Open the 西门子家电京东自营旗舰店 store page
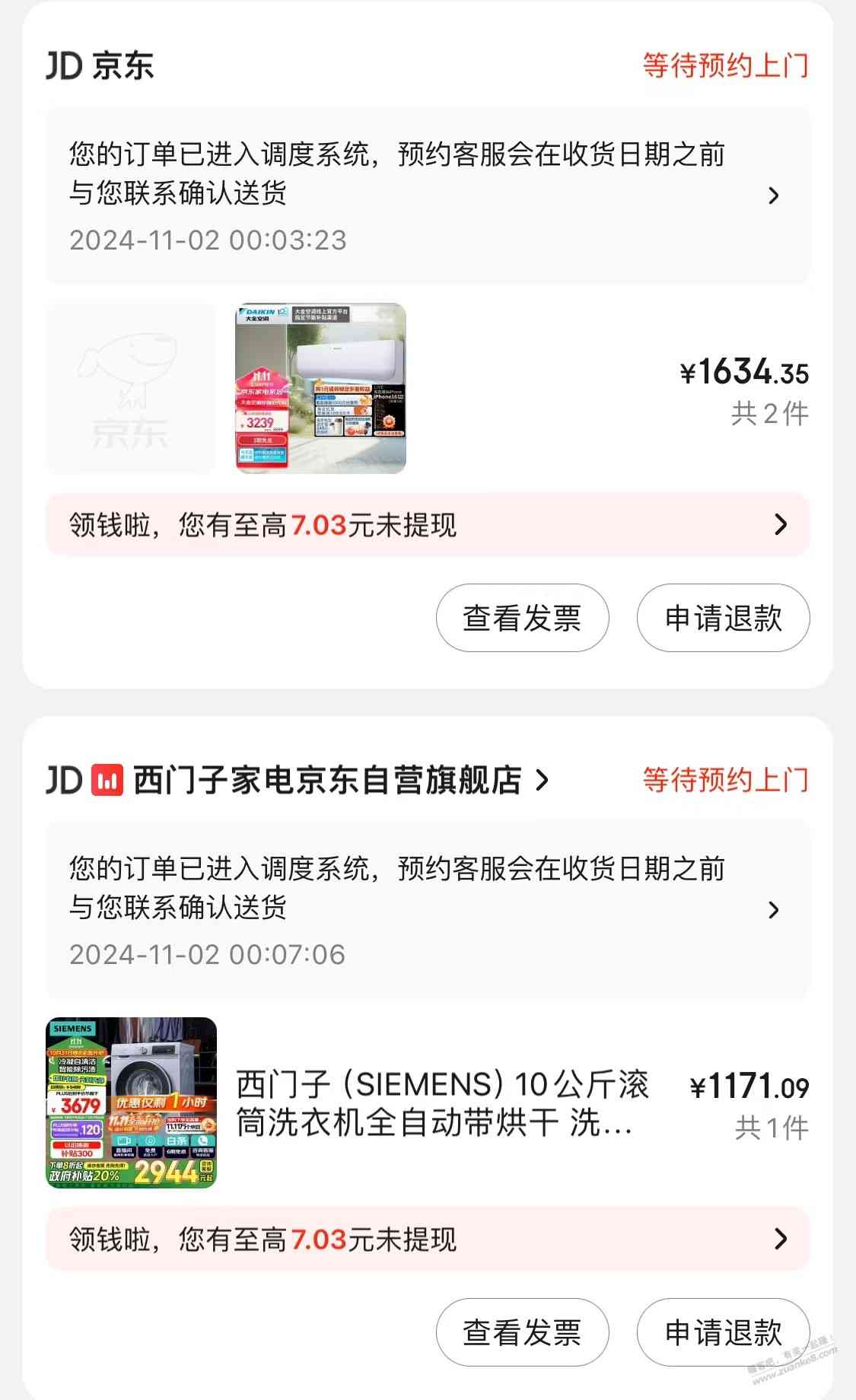856x1400 pixels. pyautogui.click(x=327, y=781)
